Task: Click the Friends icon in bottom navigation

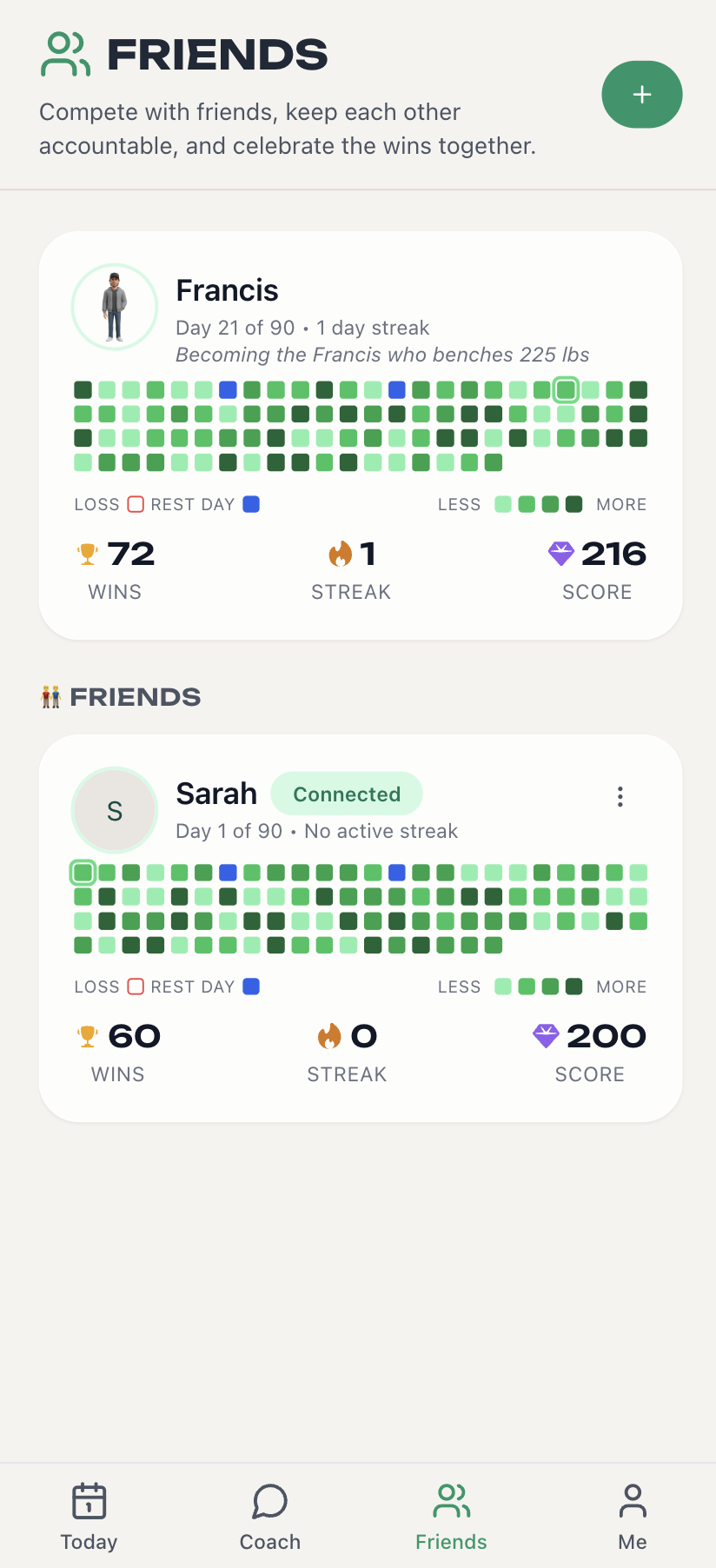Action: [x=451, y=1501]
